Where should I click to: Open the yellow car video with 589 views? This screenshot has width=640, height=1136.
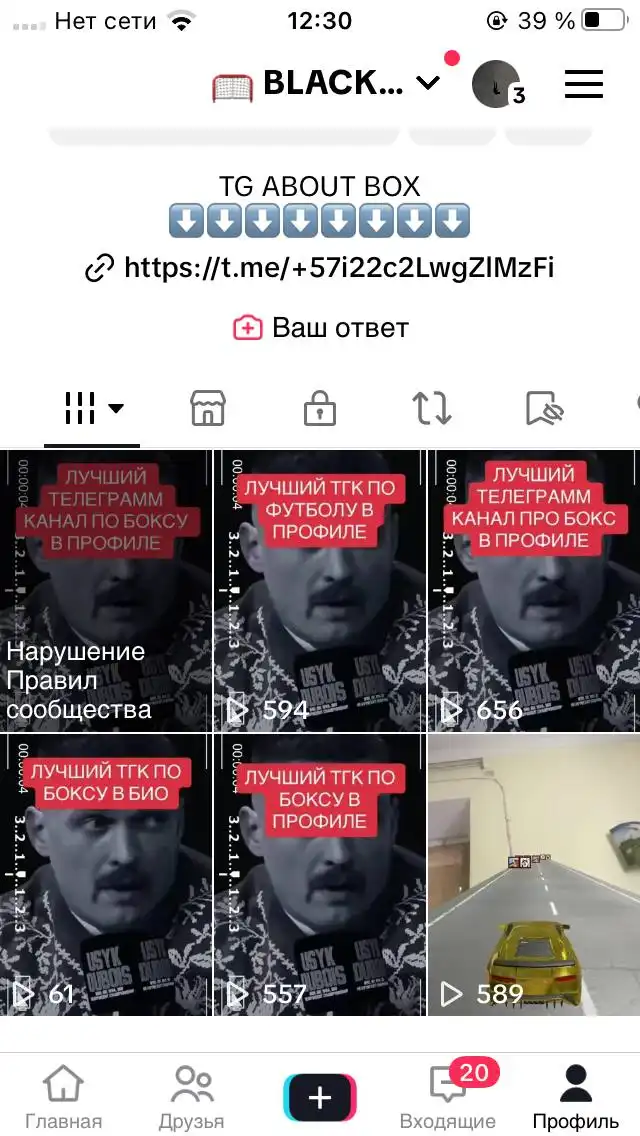point(534,875)
